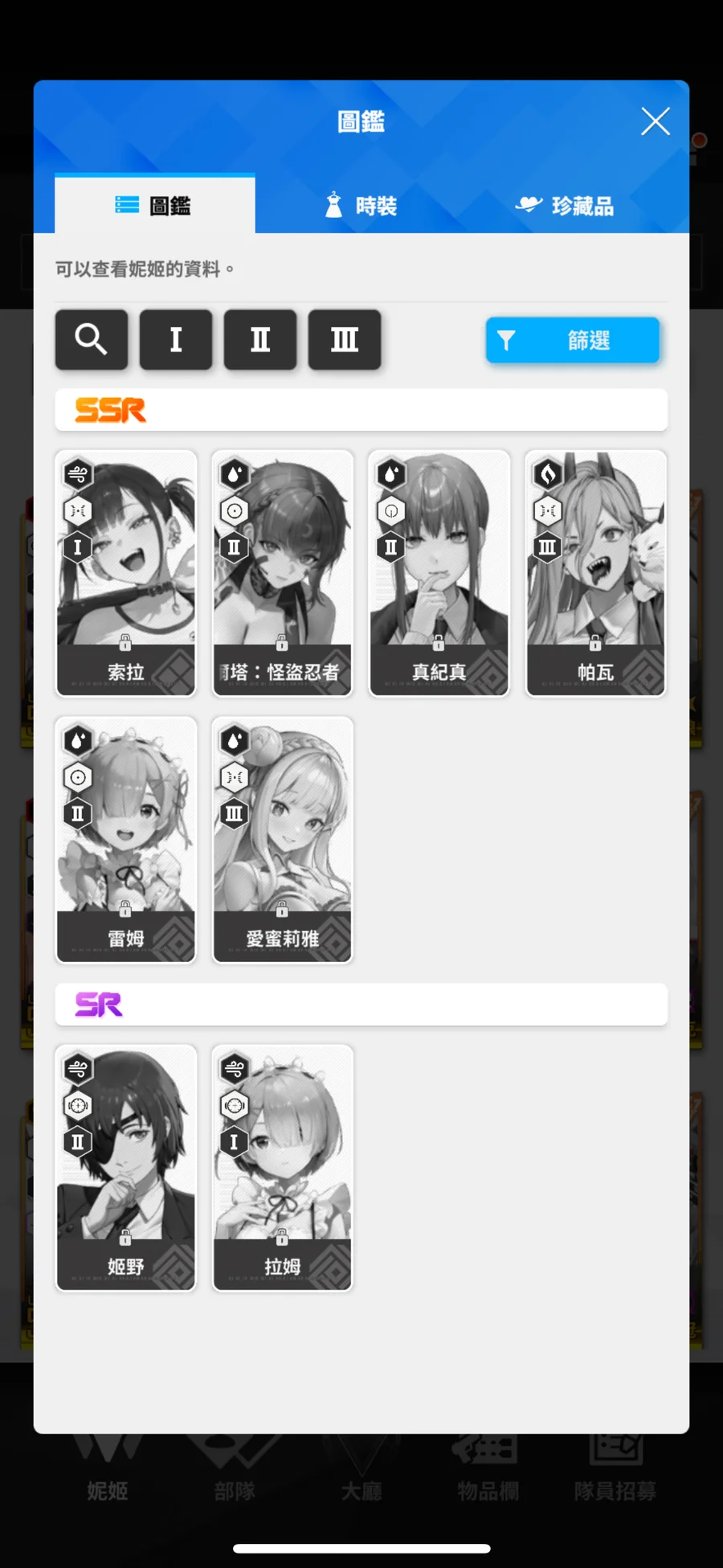Switch to the 時裝 tab
The width and height of the screenshot is (723, 1568).
[x=361, y=206]
